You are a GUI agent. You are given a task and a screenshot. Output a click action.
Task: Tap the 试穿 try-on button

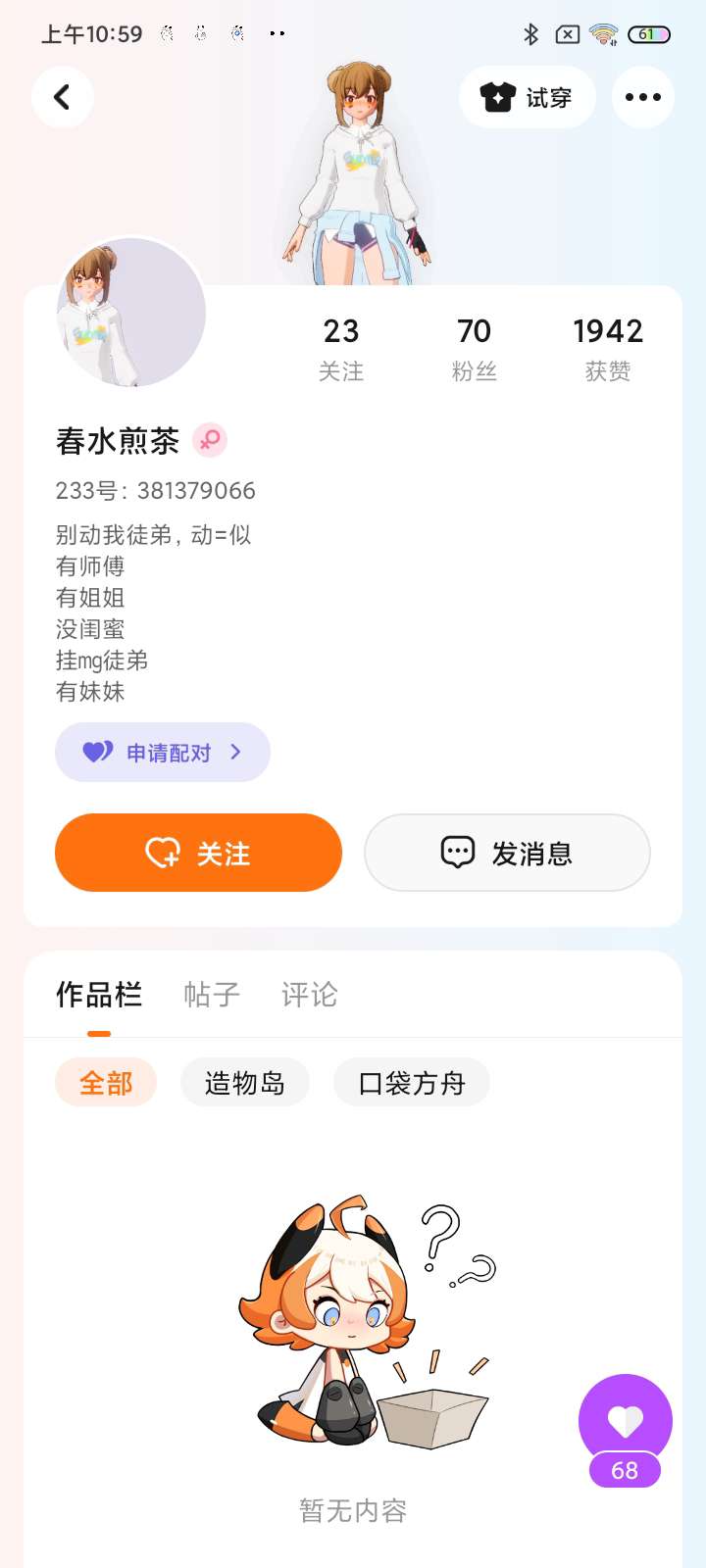527,97
